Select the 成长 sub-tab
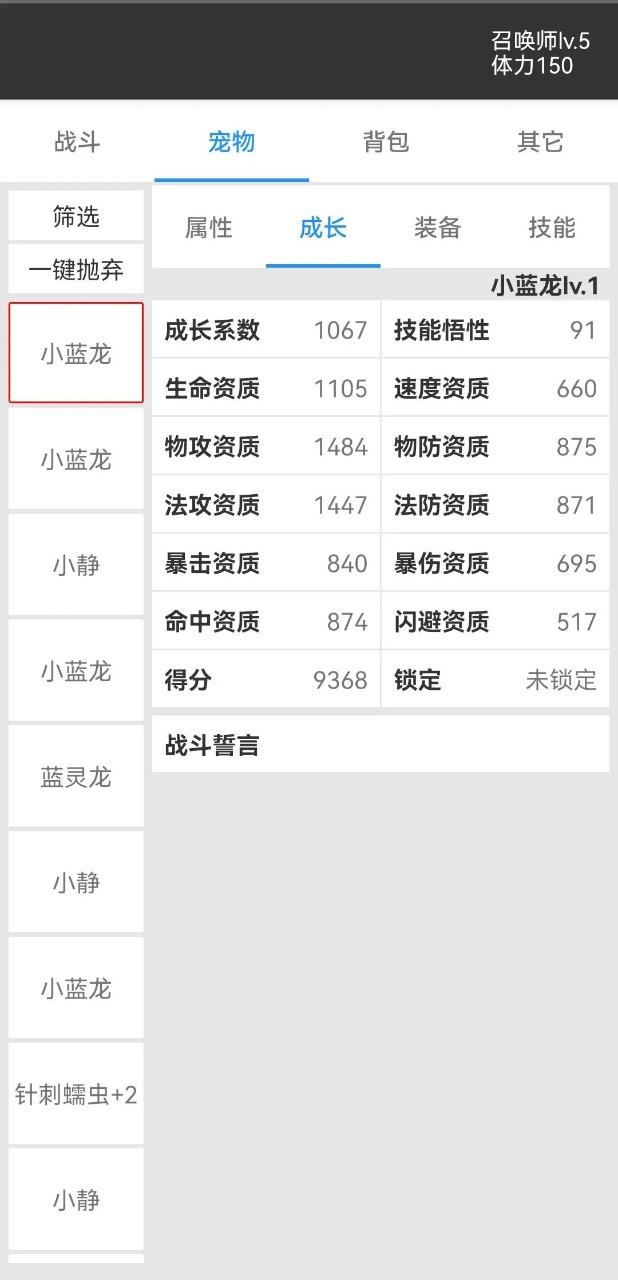 click(323, 228)
